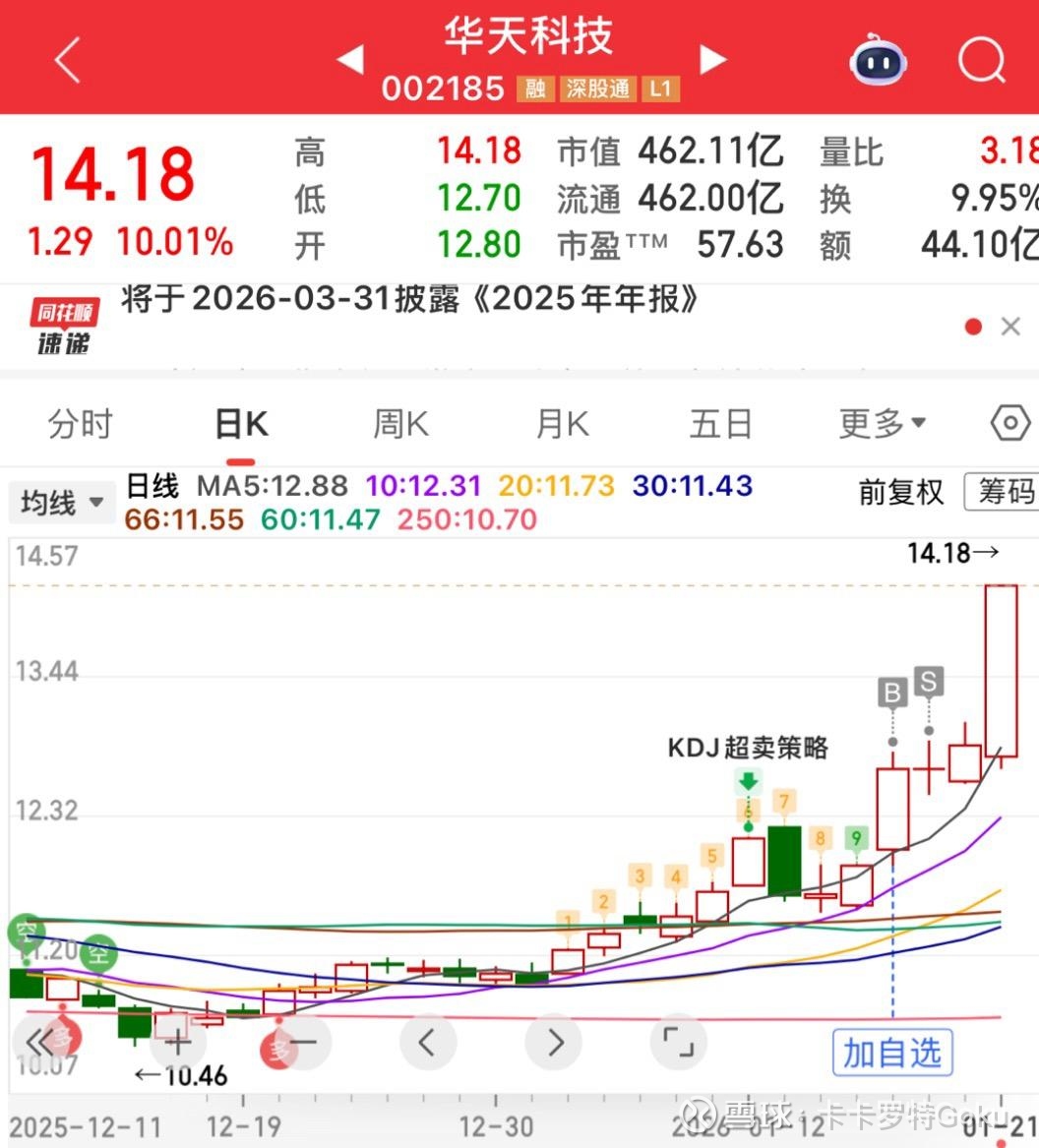Change the 前复权 adjustment setting
This screenshot has width=1039, height=1148.
(900, 492)
